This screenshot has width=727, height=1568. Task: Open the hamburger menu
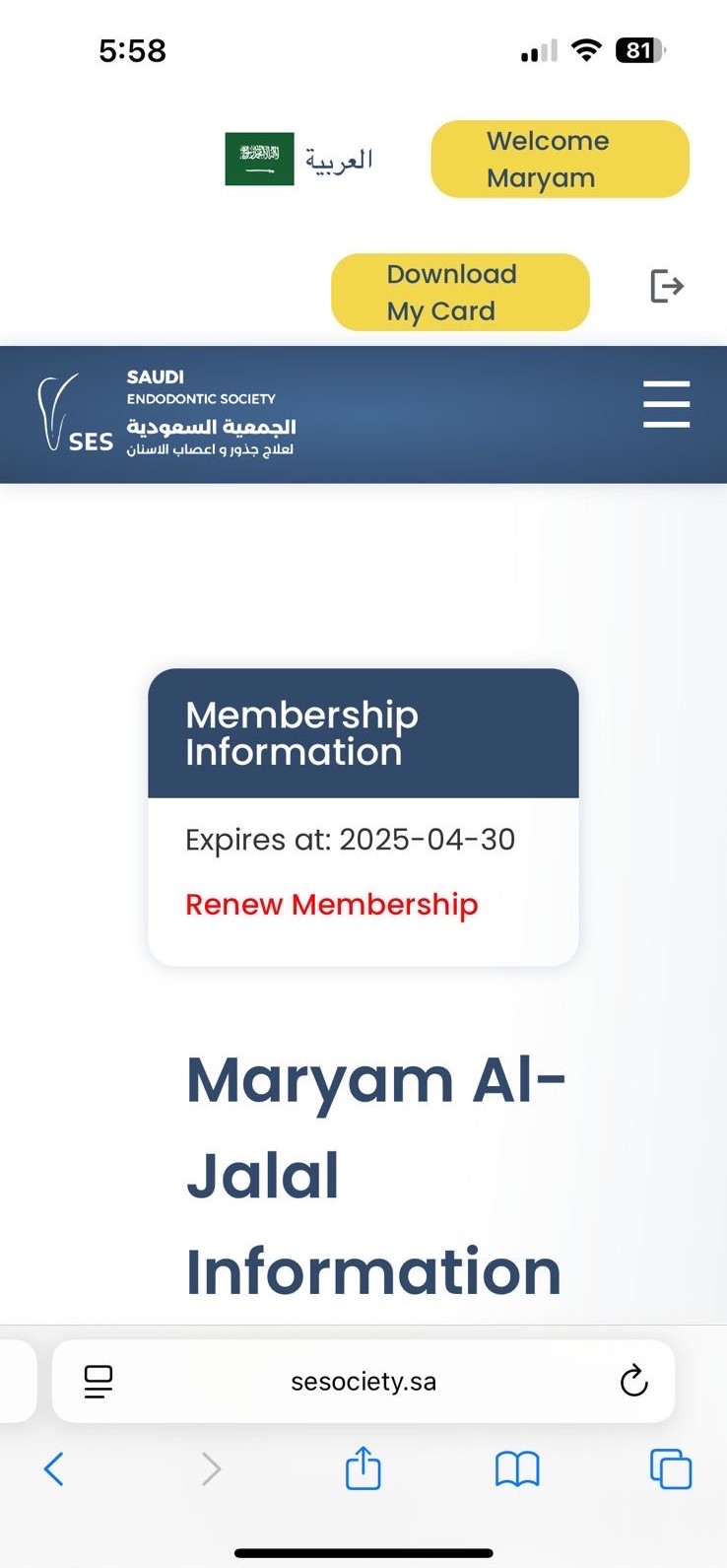tap(666, 404)
